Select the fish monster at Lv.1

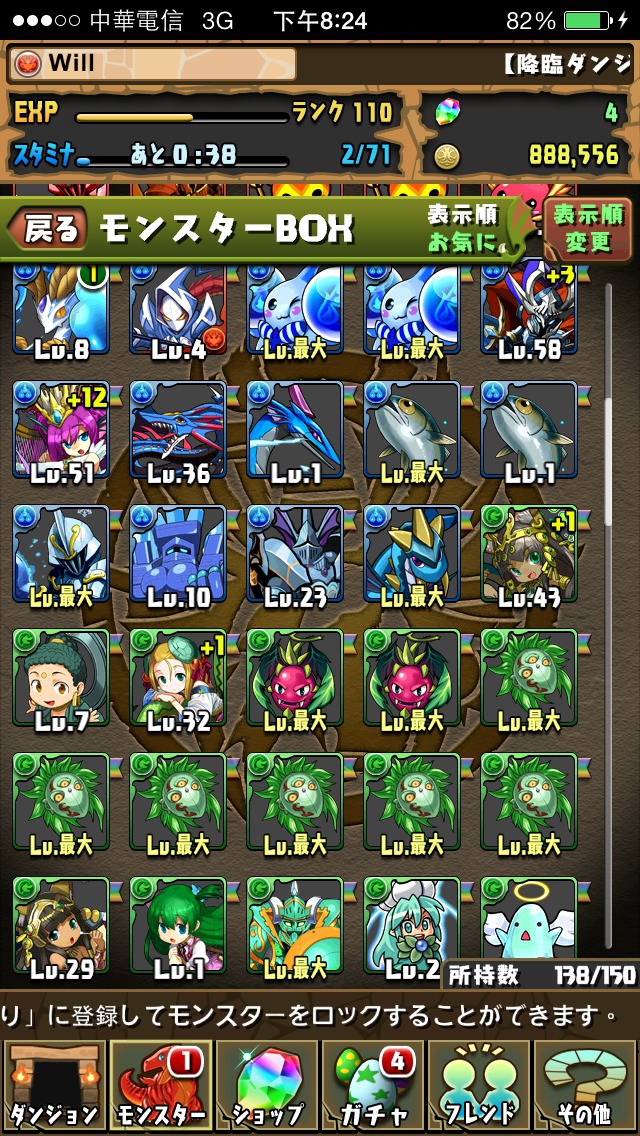pos(529,431)
